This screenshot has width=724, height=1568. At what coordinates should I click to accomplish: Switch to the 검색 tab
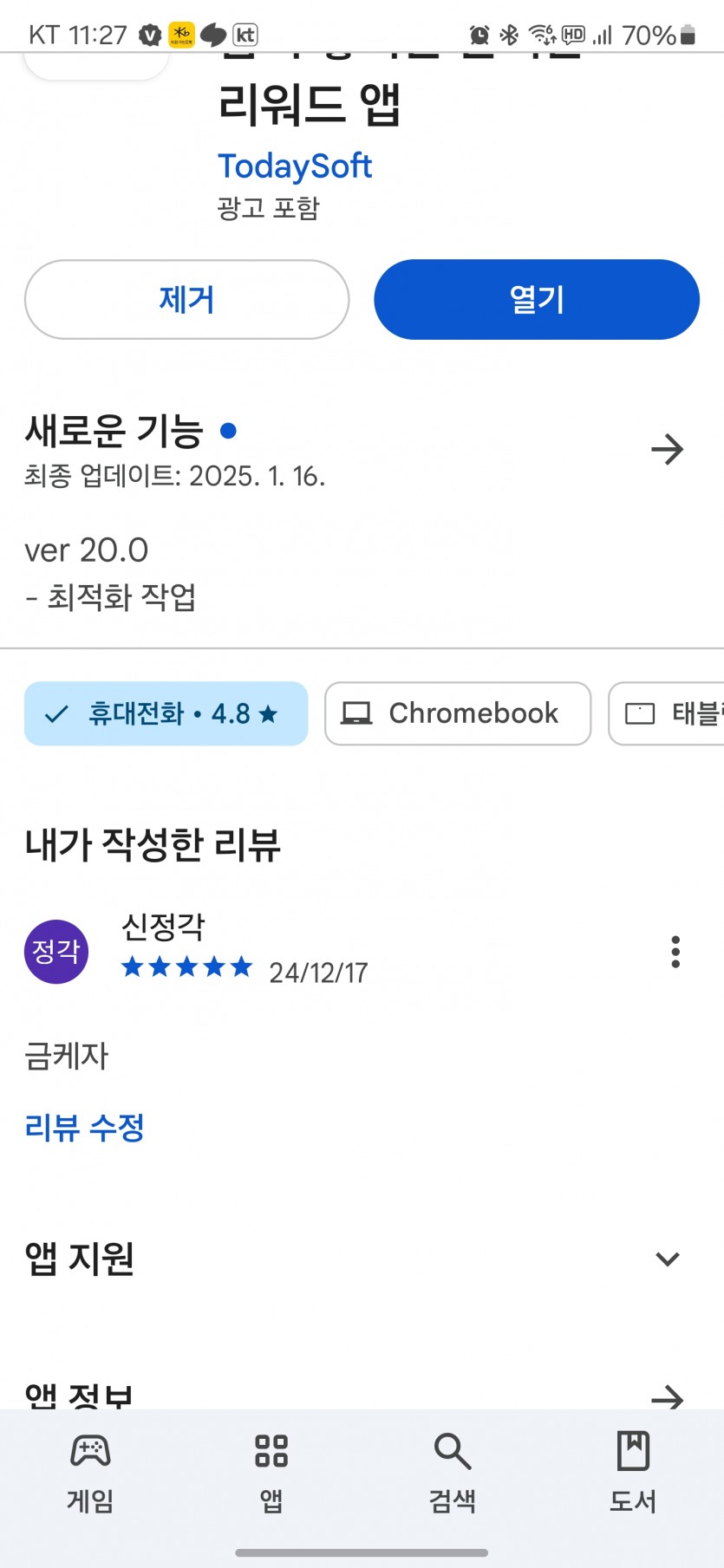pyautogui.click(x=453, y=1474)
